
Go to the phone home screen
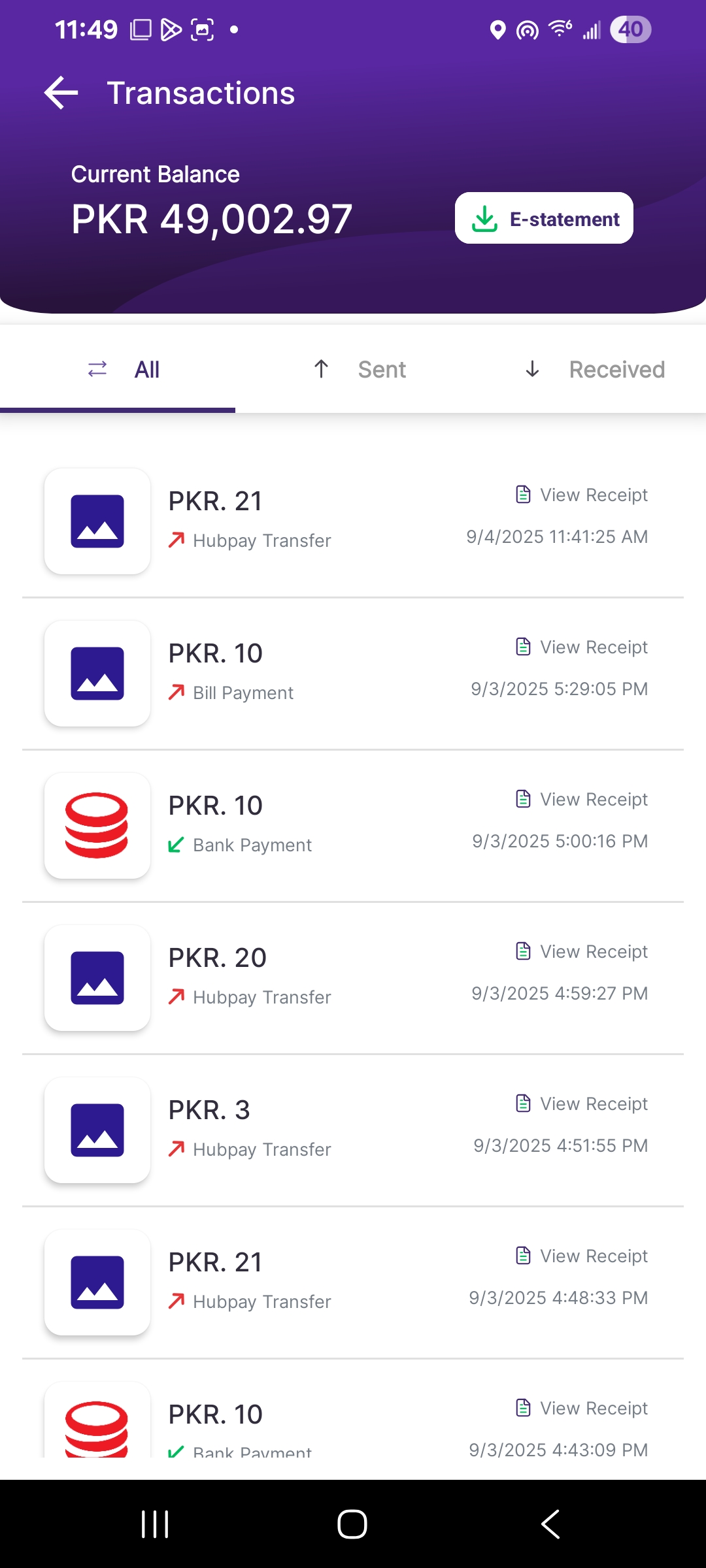click(x=352, y=1524)
